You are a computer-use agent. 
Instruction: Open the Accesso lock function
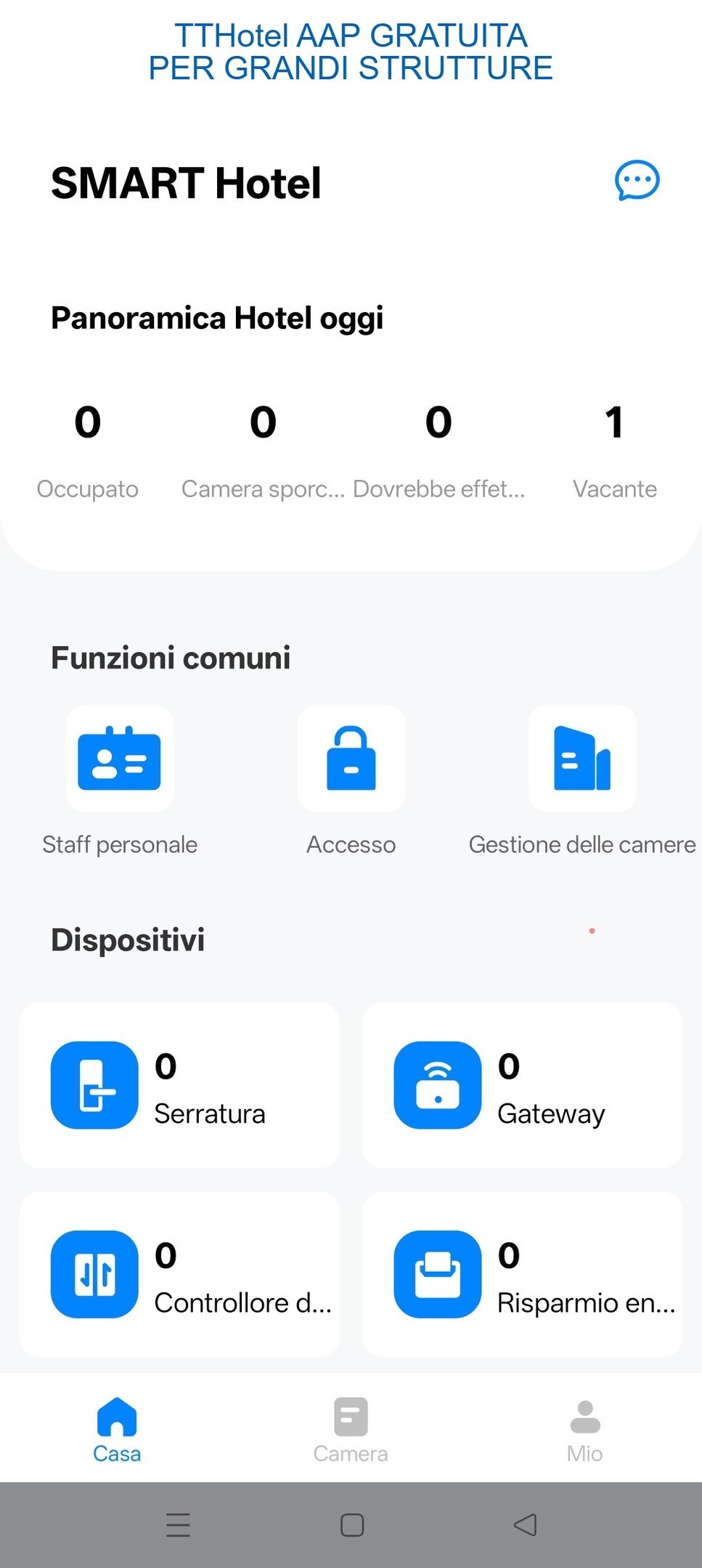pos(351,759)
